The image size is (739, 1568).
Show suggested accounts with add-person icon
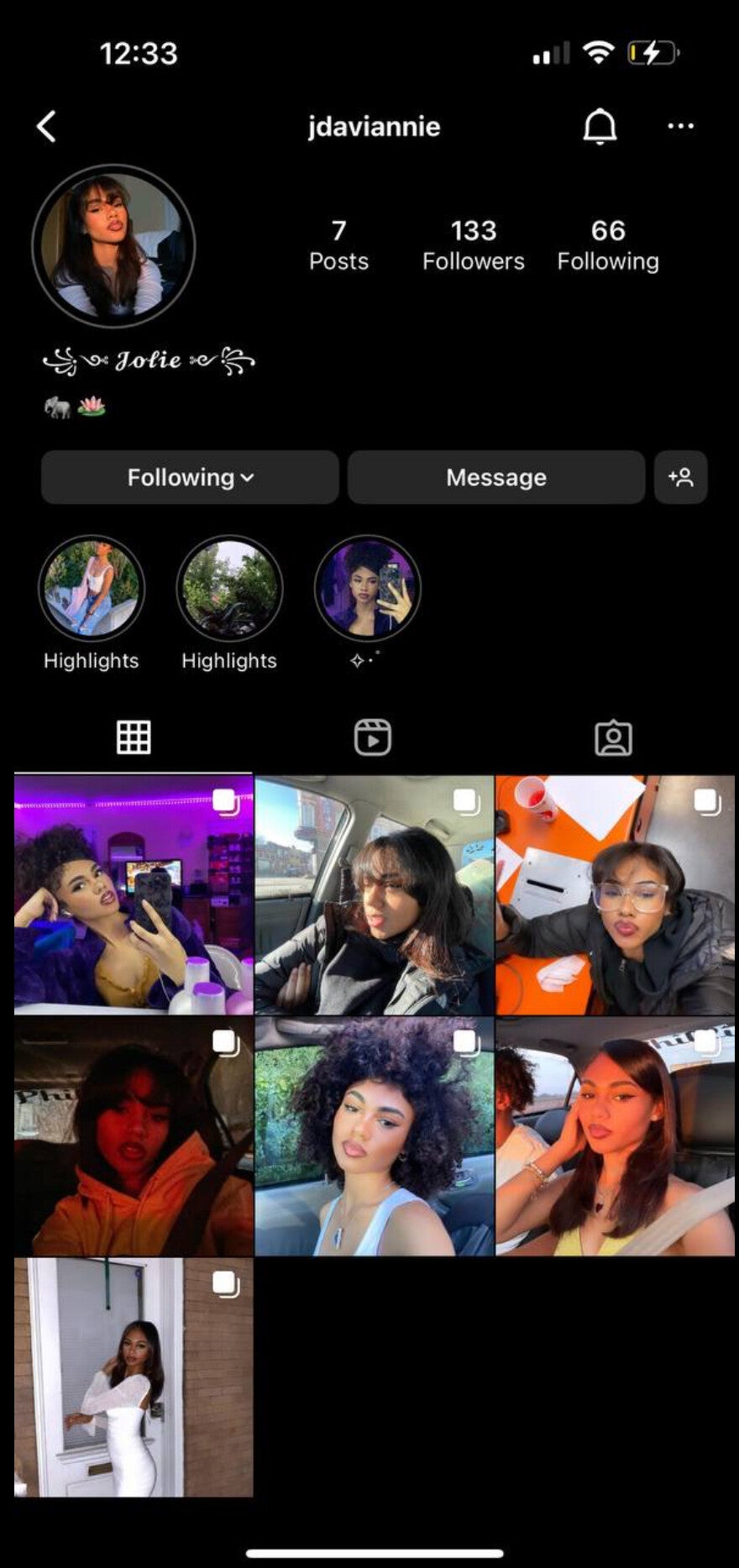pyautogui.click(x=681, y=477)
